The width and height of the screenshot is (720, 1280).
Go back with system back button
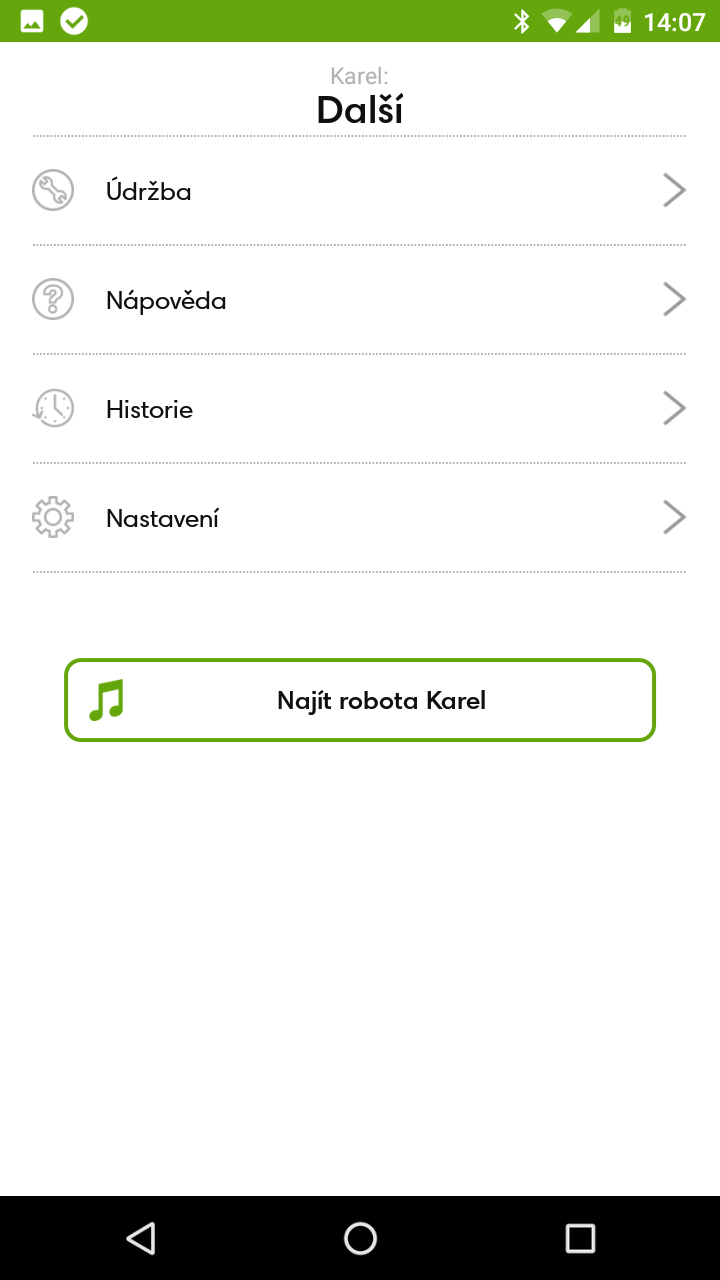pyautogui.click(x=141, y=1238)
